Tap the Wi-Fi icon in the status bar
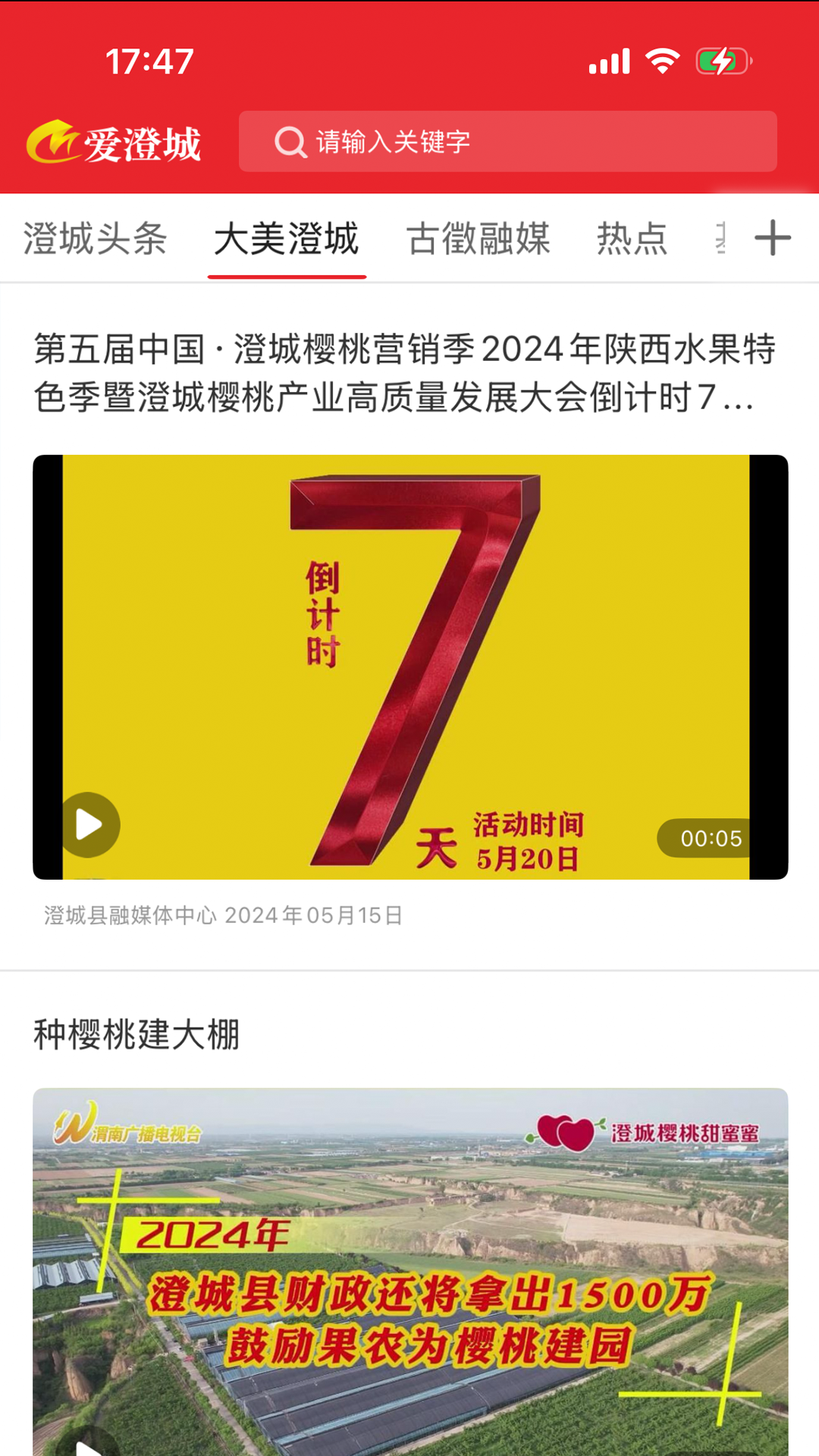 [x=662, y=62]
